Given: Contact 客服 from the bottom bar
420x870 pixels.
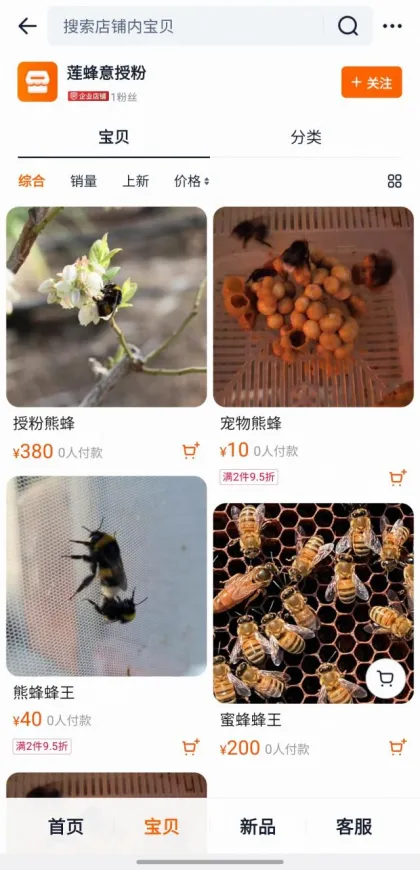Looking at the screenshot, I should [354, 827].
